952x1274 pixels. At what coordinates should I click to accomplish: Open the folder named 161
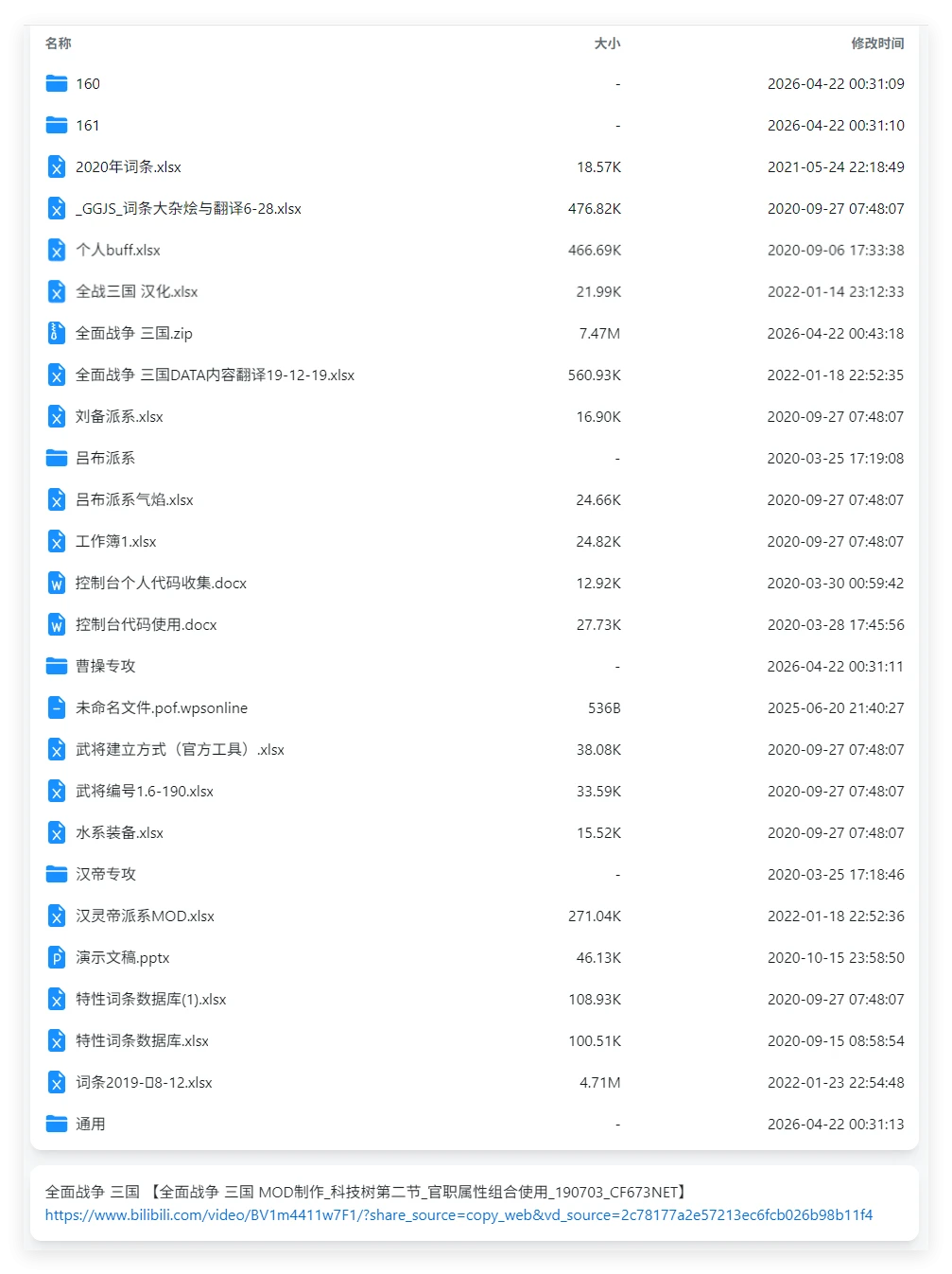pos(88,126)
